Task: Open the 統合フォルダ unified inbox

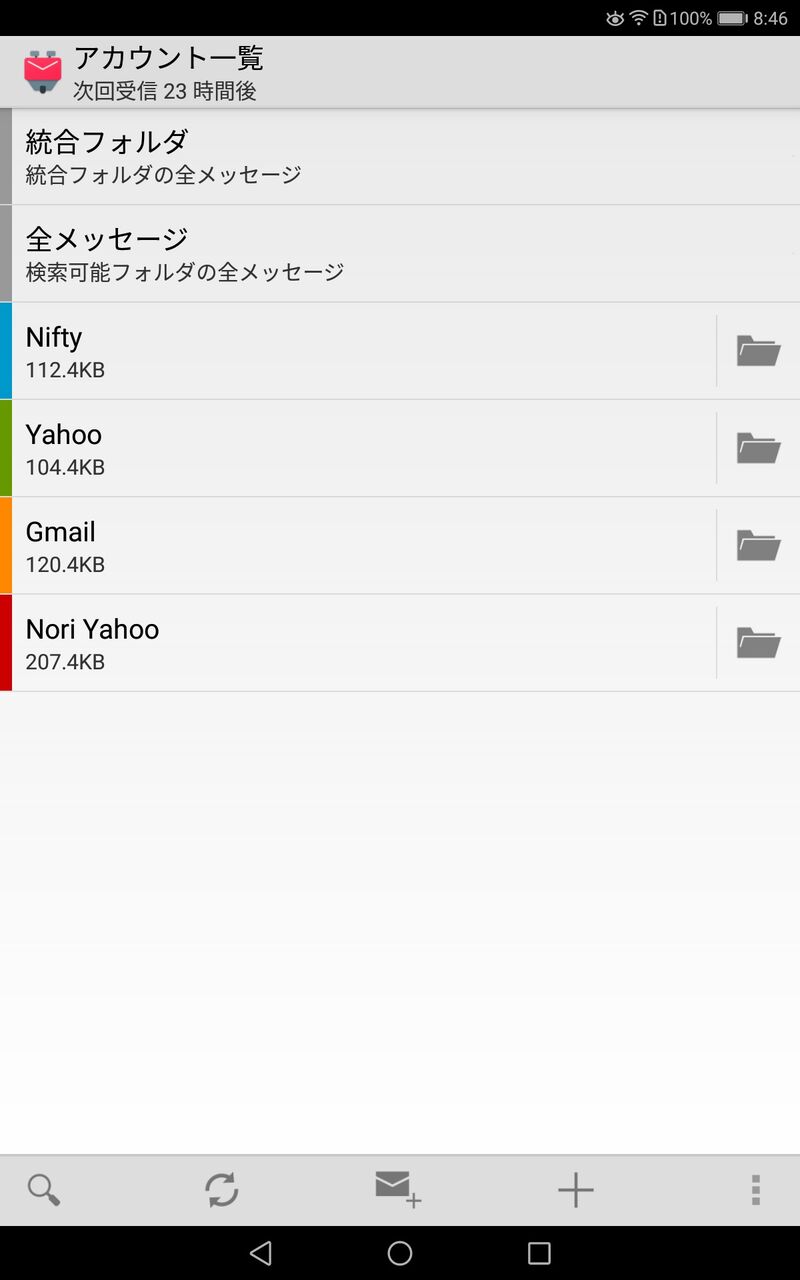Action: pos(400,157)
